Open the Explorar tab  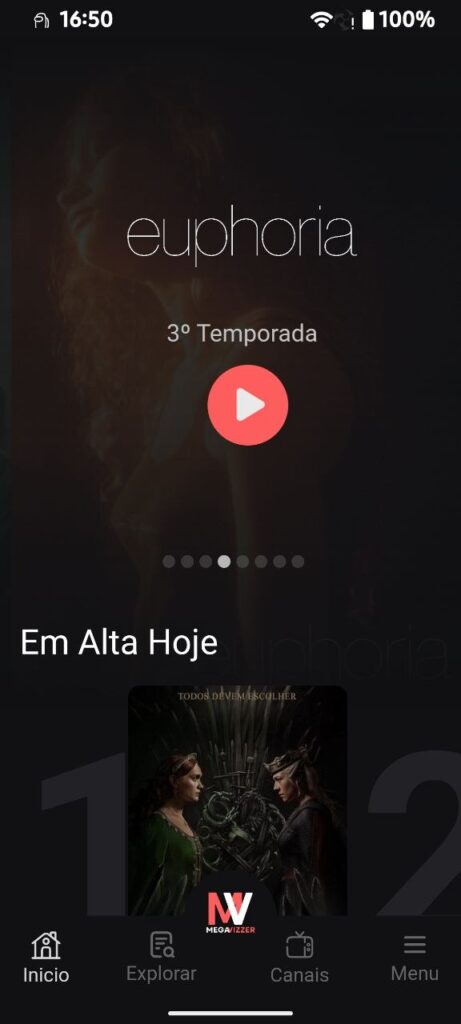point(161,957)
